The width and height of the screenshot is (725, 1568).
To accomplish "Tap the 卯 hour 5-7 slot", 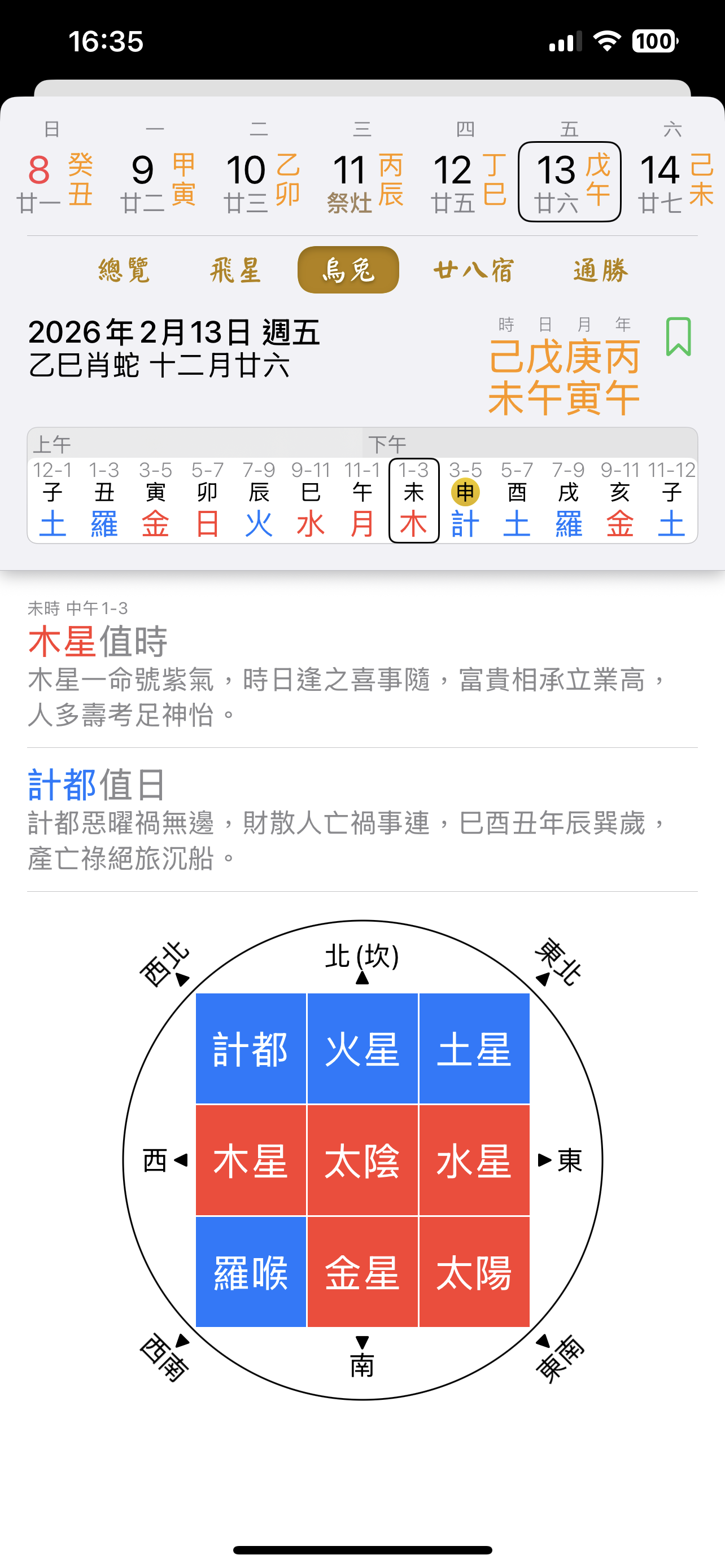I will [x=207, y=500].
